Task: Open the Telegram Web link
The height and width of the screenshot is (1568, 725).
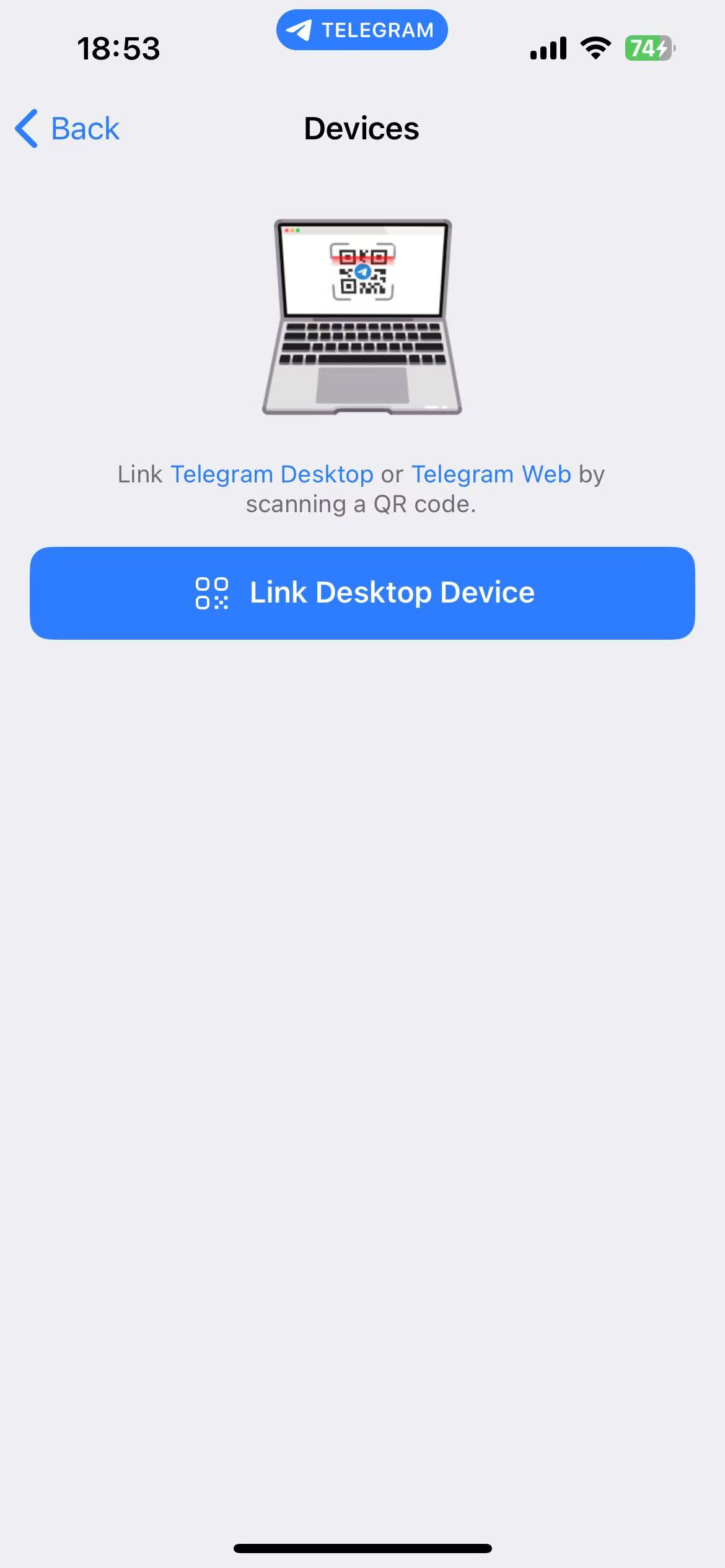Action: click(x=491, y=474)
